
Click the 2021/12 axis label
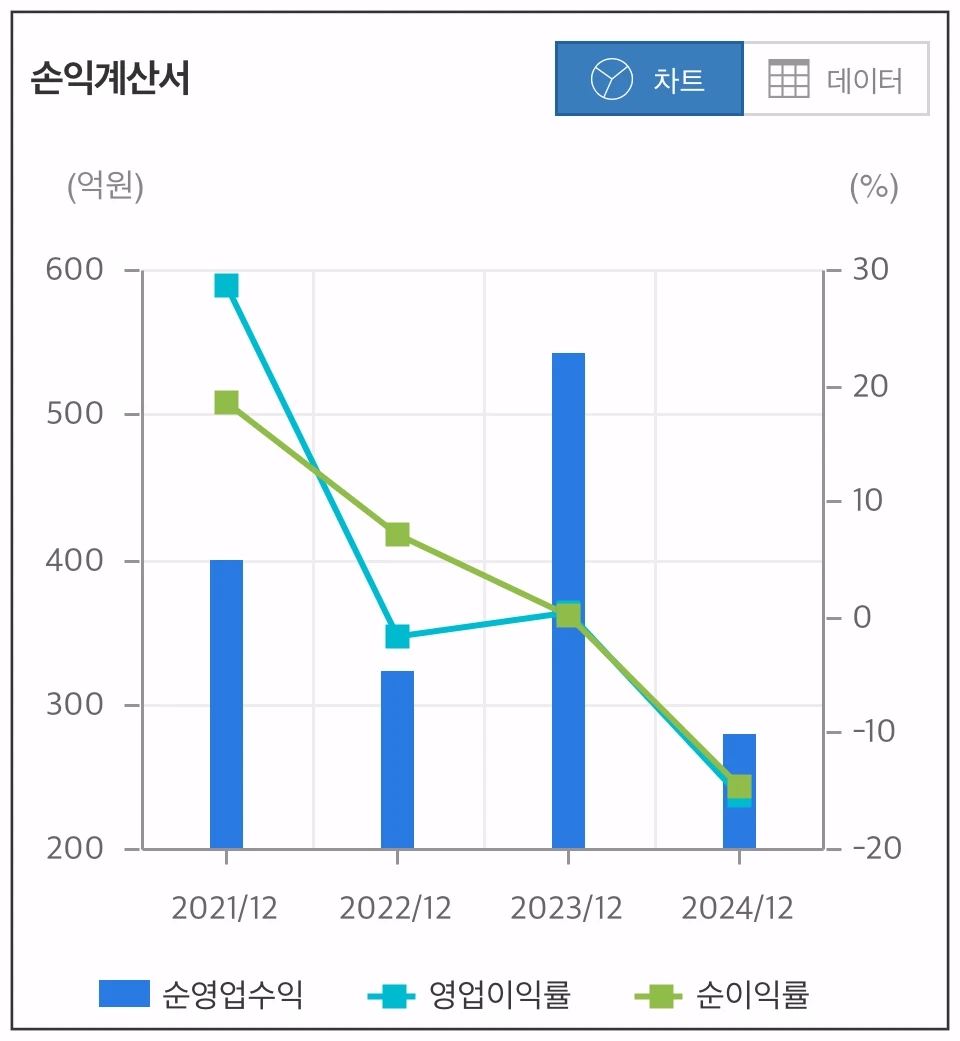pos(226,908)
